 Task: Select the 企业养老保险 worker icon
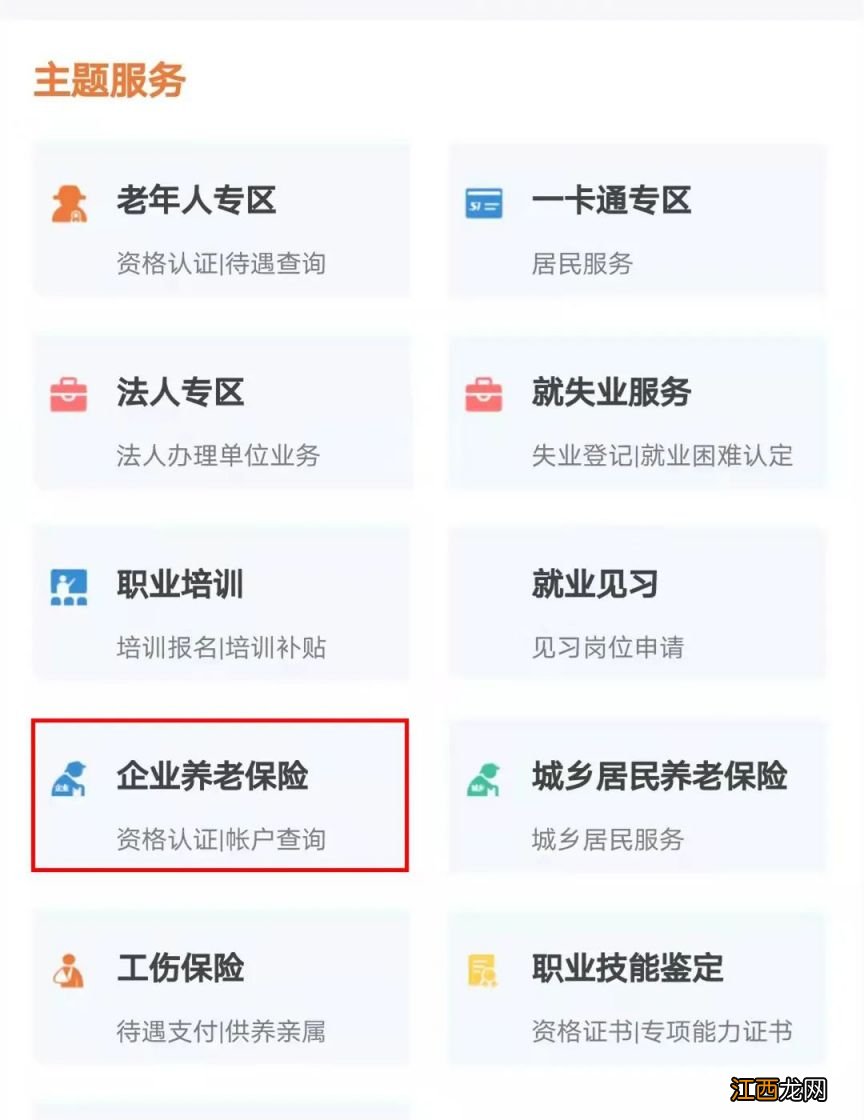coord(67,777)
